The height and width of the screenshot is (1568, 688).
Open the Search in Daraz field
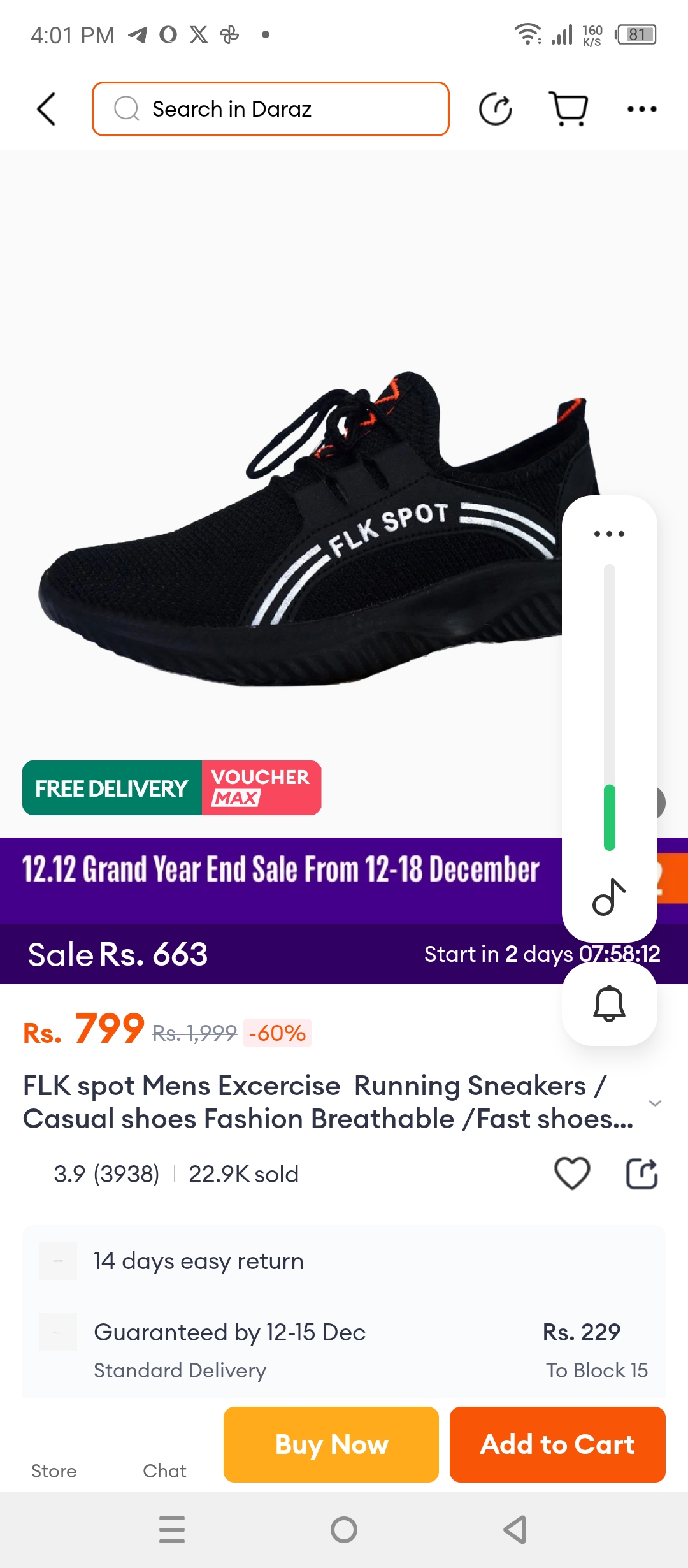(271, 109)
